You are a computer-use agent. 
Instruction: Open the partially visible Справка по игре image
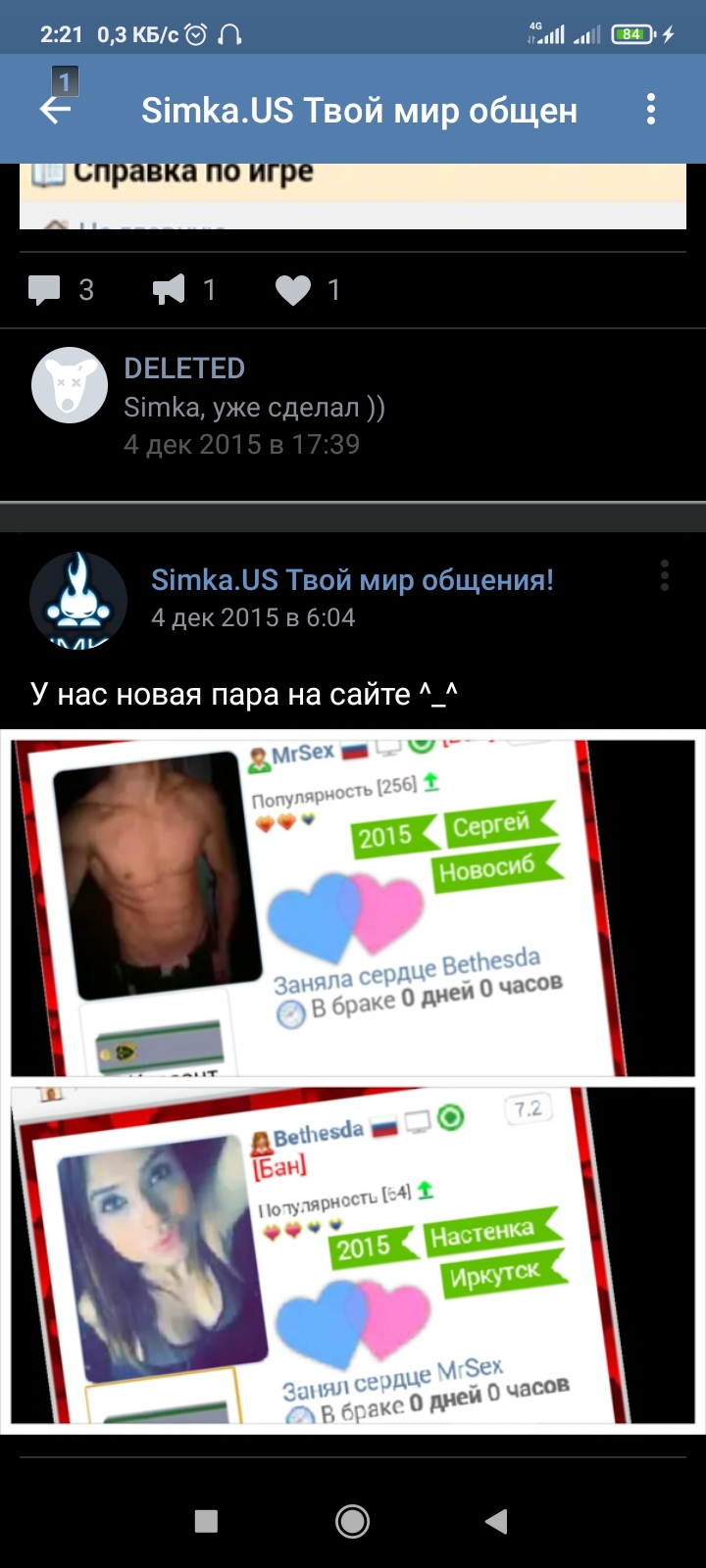coord(352,196)
